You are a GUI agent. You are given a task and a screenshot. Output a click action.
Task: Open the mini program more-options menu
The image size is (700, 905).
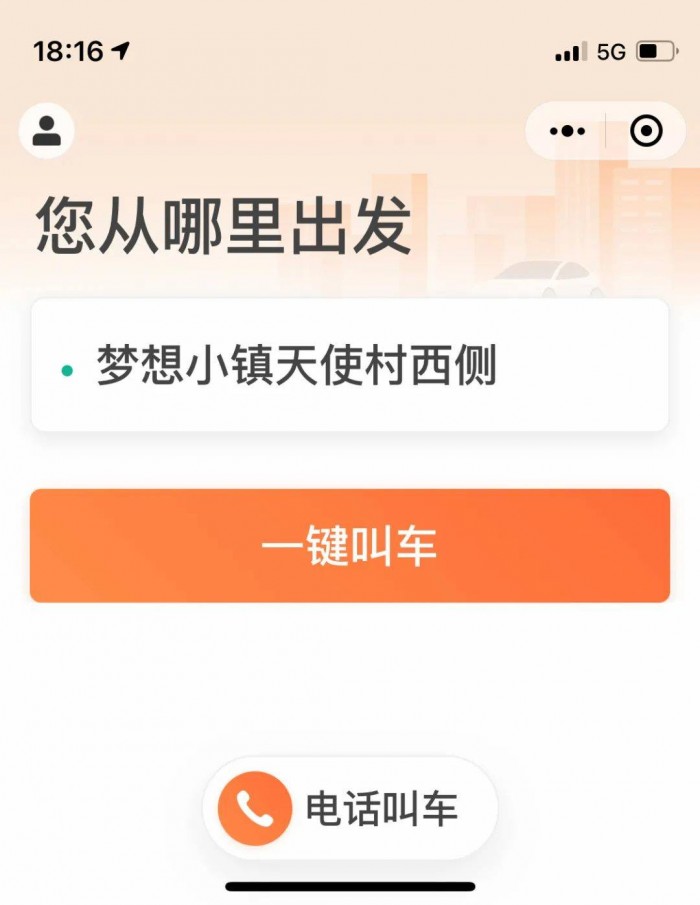click(567, 131)
